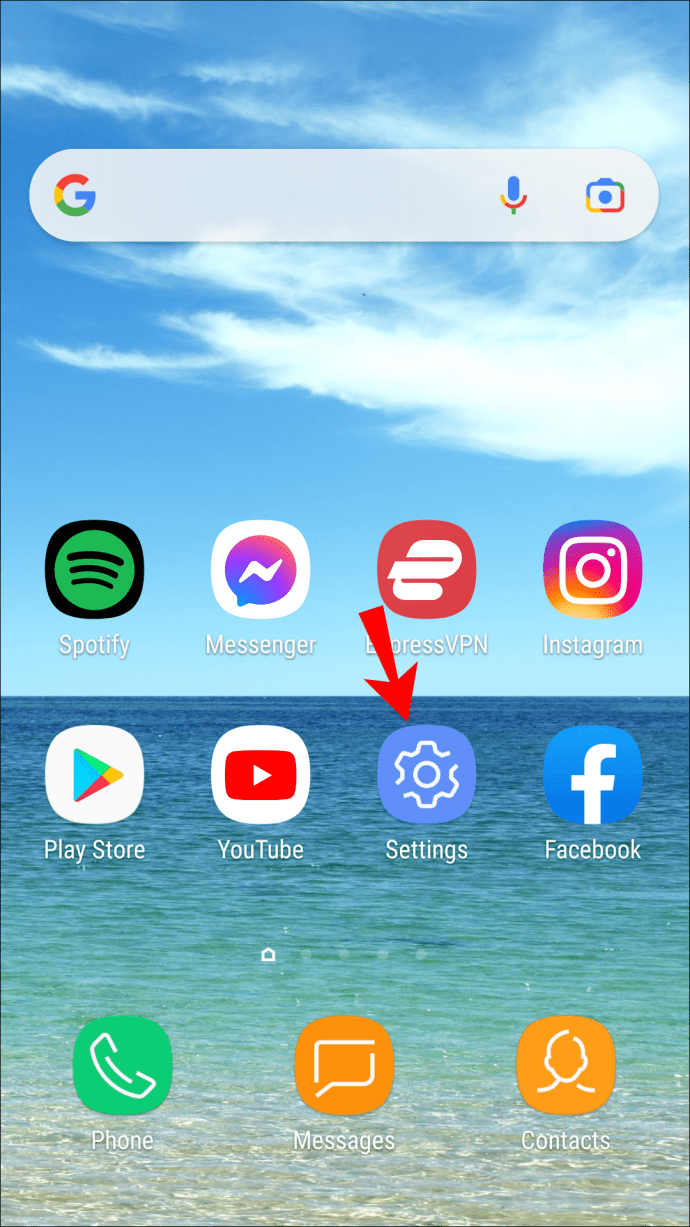Open the Messenger app
690x1227 pixels.
[260, 569]
